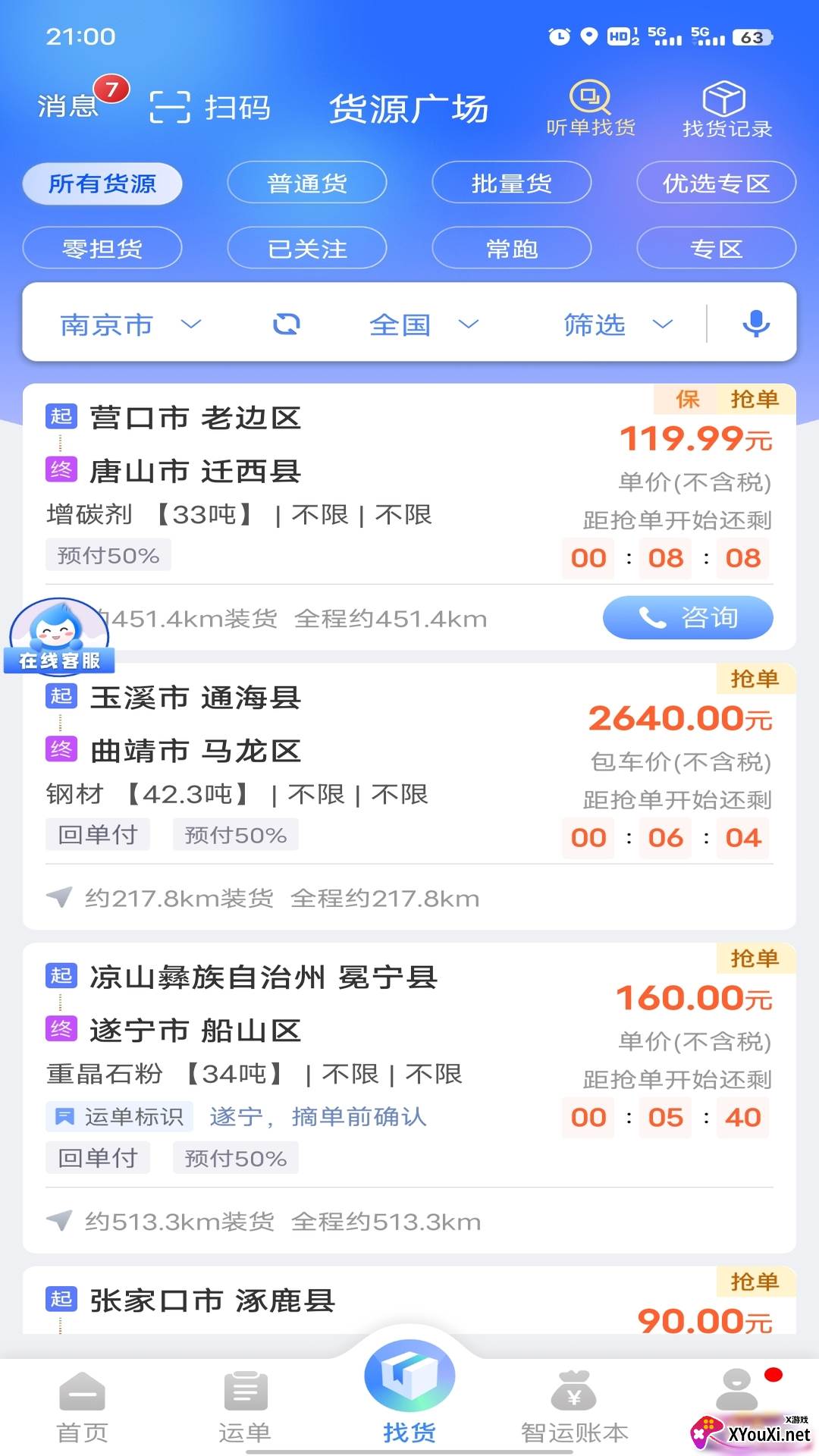This screenshot has width=819, height=1456.
Task: Expand the 南京市 origin dropdown
Action: click(x=130, y=325)
